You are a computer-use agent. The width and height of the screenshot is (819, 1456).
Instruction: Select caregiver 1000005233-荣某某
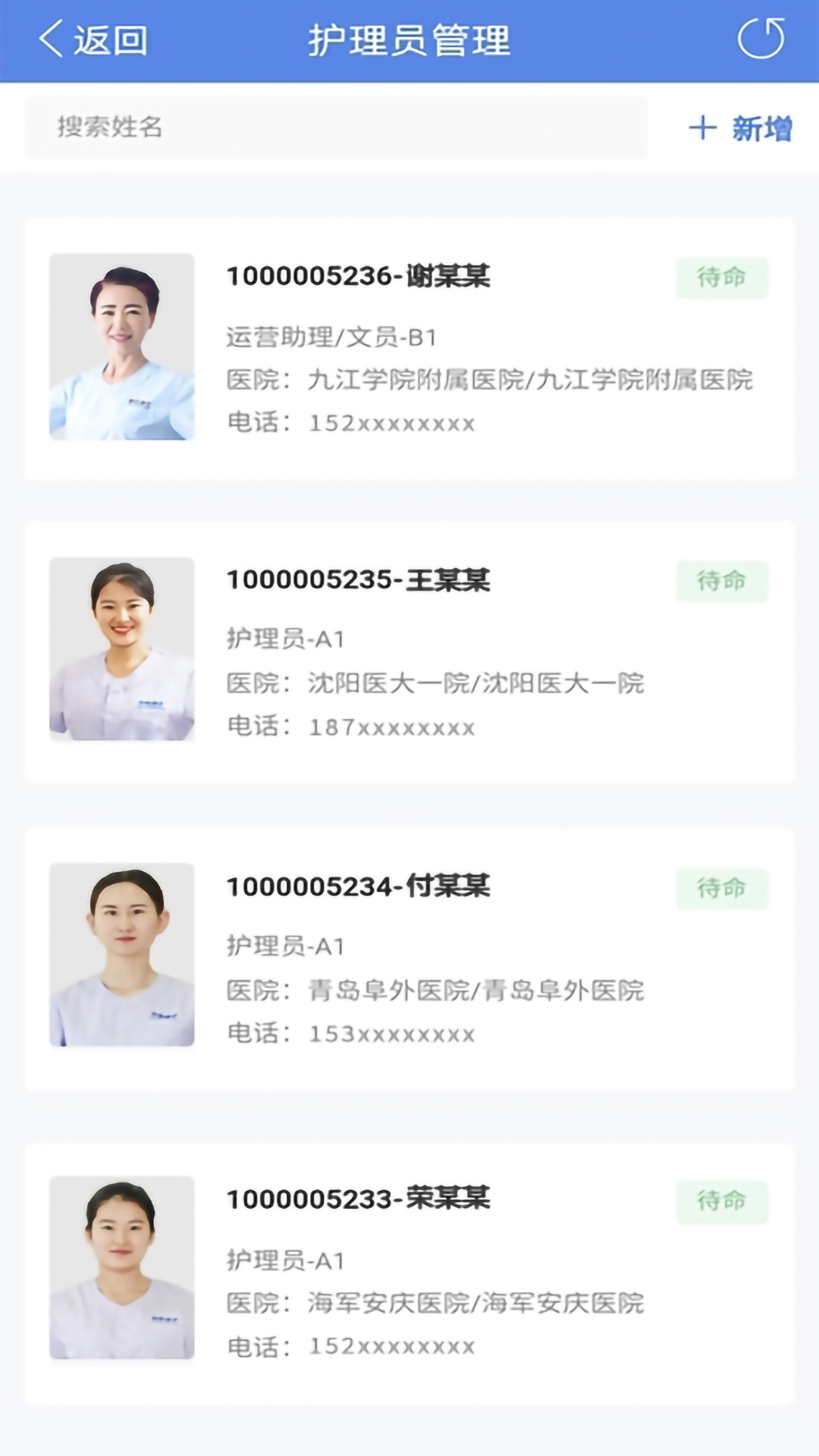409,1272
